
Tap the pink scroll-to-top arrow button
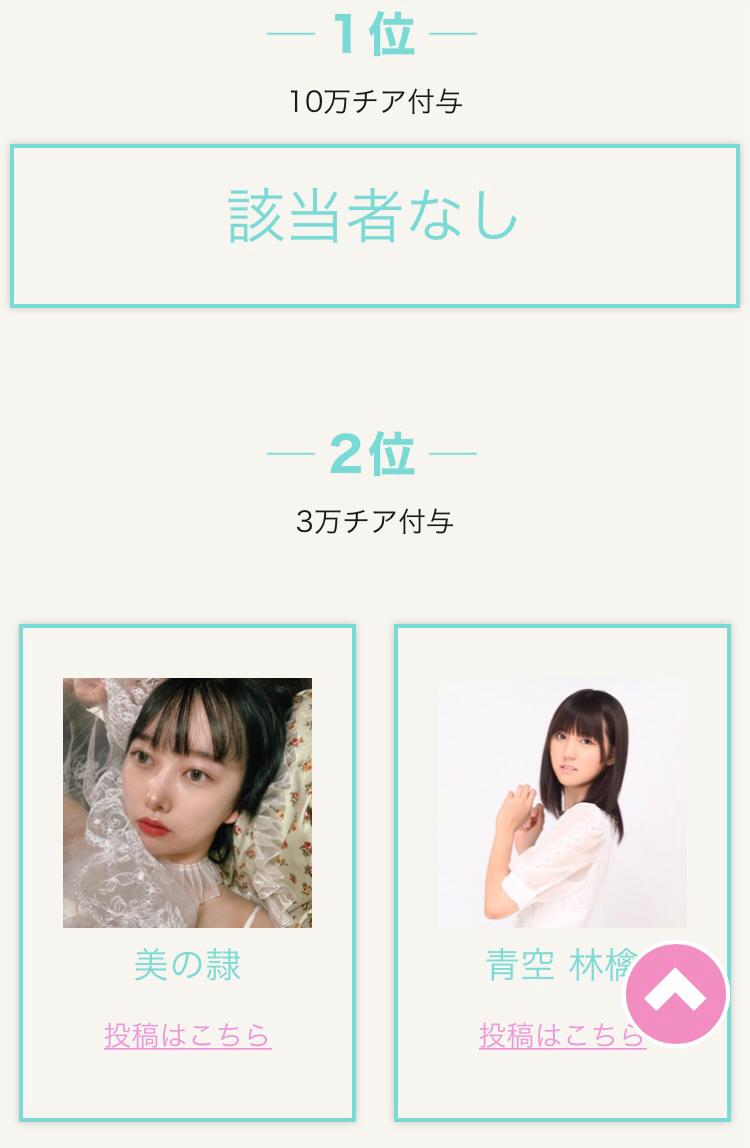pos(676,994)
